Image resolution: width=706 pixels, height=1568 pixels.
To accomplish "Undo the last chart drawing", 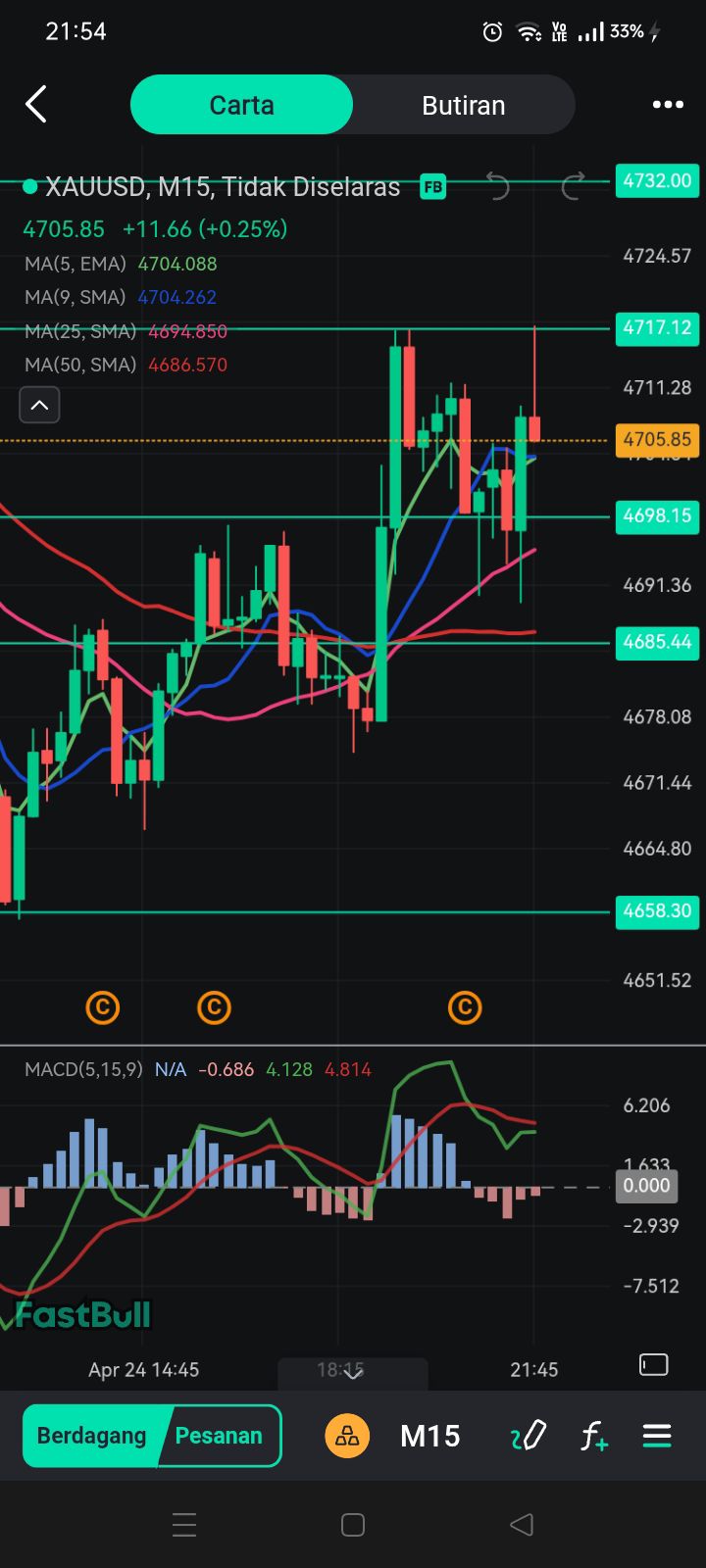I will (x=498, y=185).
